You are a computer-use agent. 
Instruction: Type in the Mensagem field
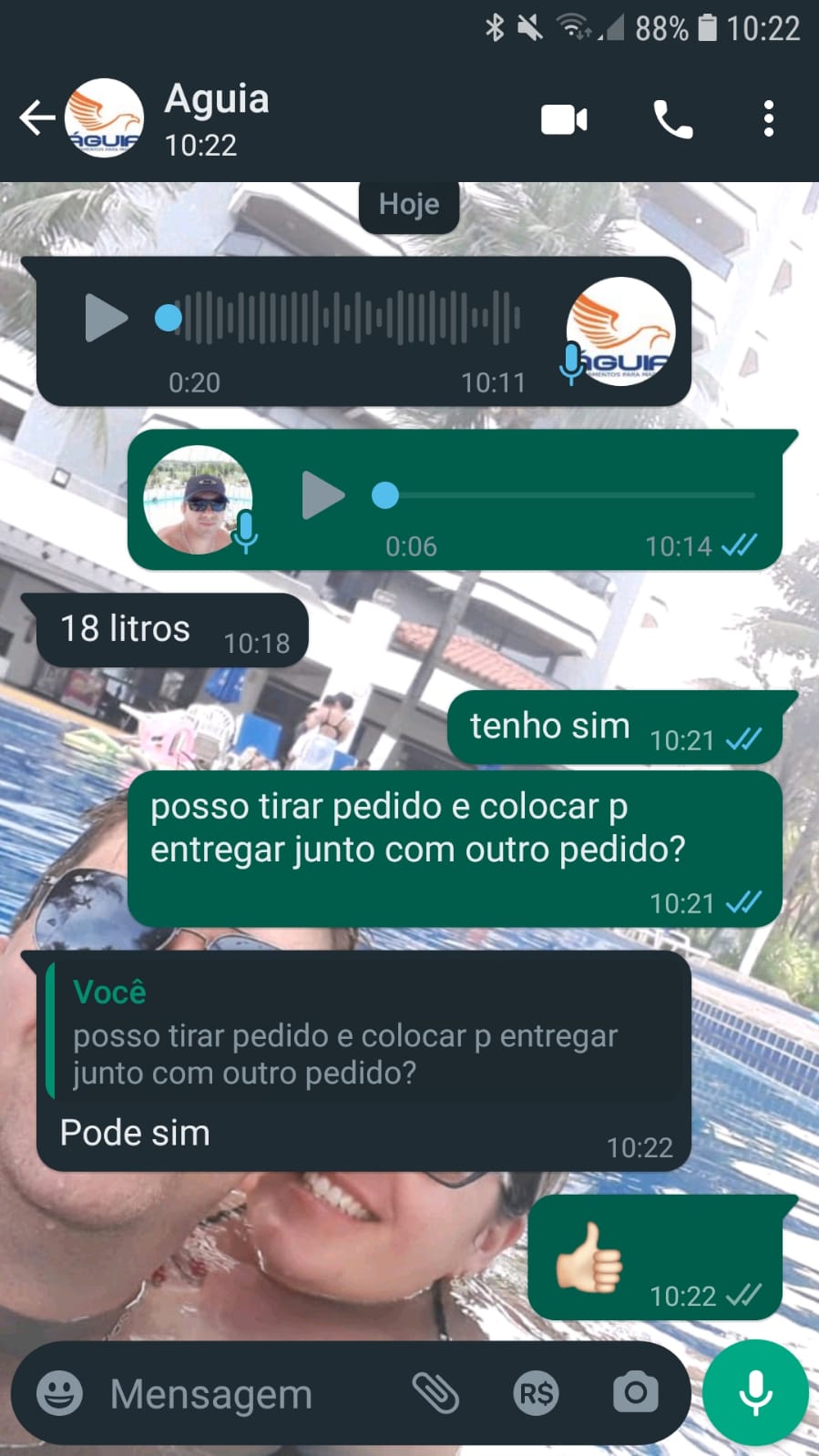[x=246, y=1393]
